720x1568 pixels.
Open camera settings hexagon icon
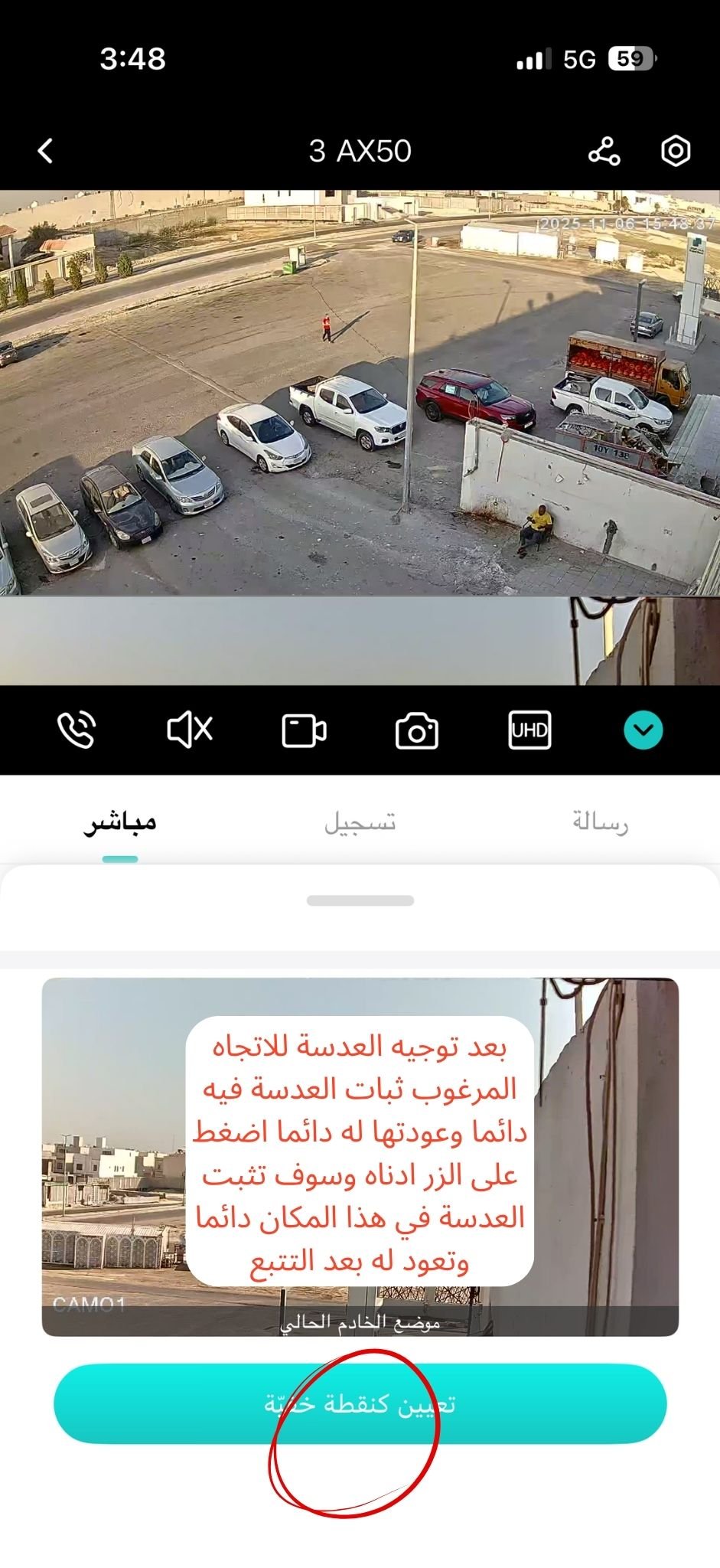tap(676, 151)
